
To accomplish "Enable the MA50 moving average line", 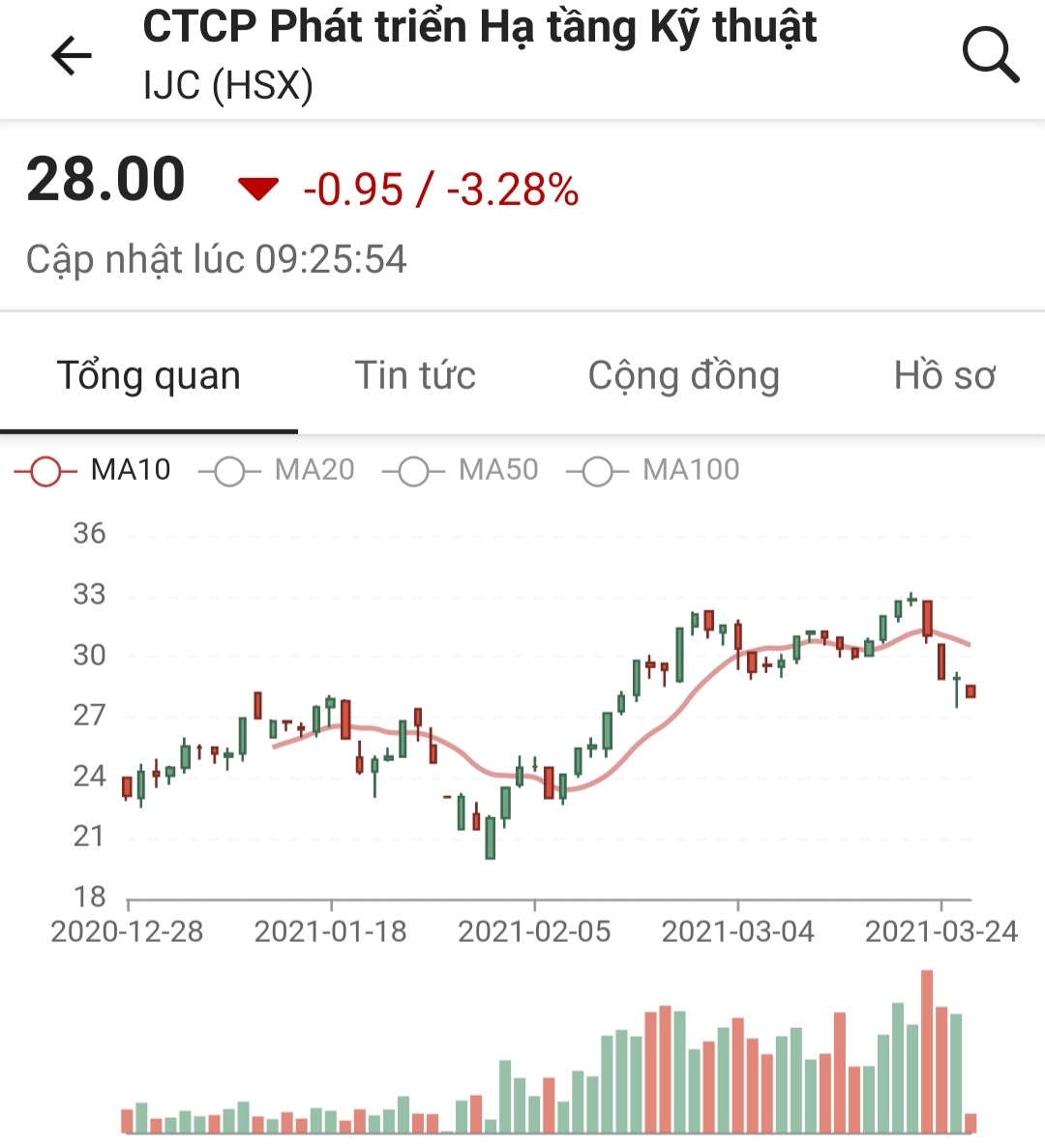I will [462, 471].
